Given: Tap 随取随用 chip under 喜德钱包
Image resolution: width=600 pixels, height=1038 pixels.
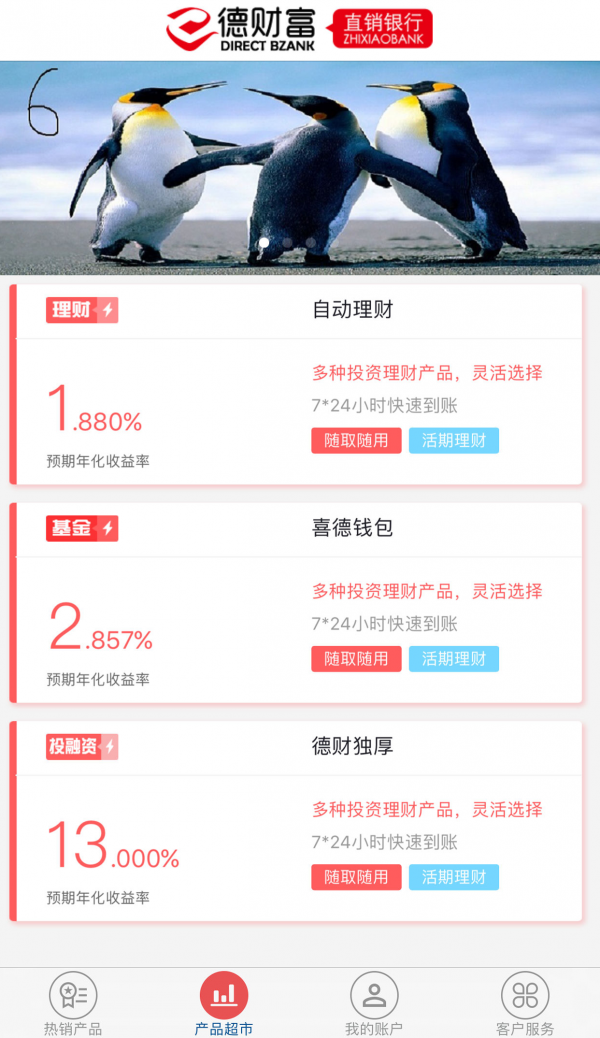Looking at the screenshot, I should (356, 659).
